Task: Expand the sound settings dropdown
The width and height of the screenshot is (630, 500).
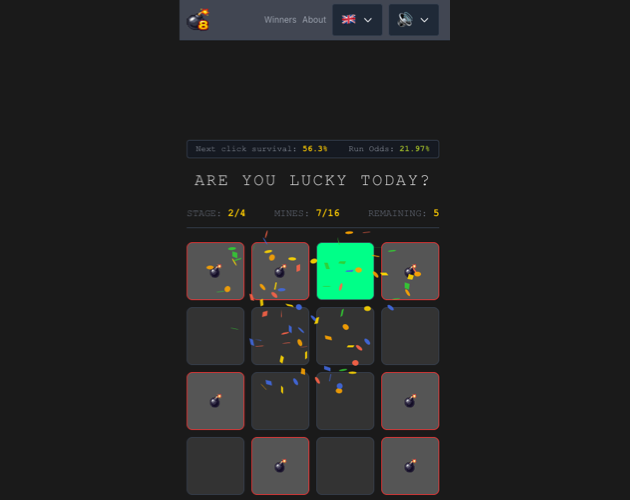Action: point(413,20)
